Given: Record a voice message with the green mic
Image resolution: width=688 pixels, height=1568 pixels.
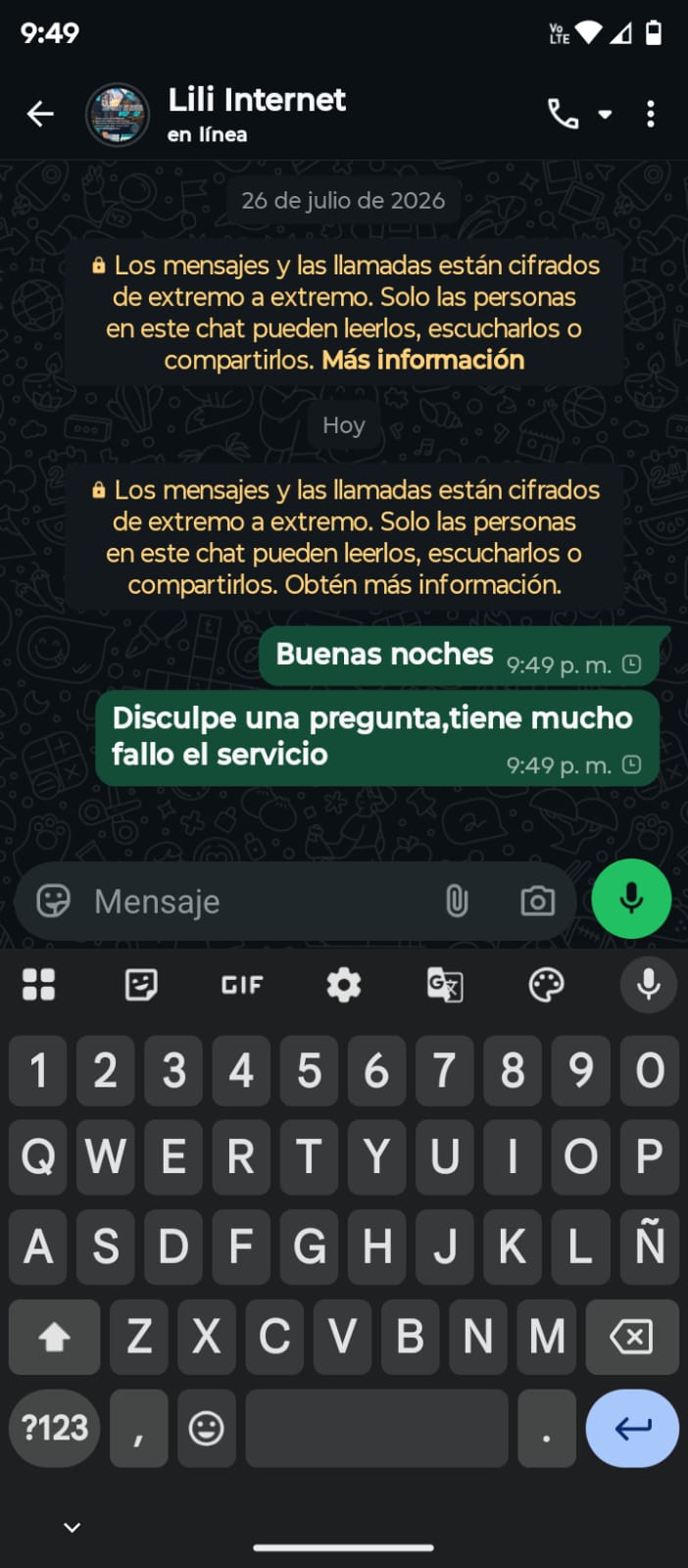Looking at the screenshot, I should (631, 899).
